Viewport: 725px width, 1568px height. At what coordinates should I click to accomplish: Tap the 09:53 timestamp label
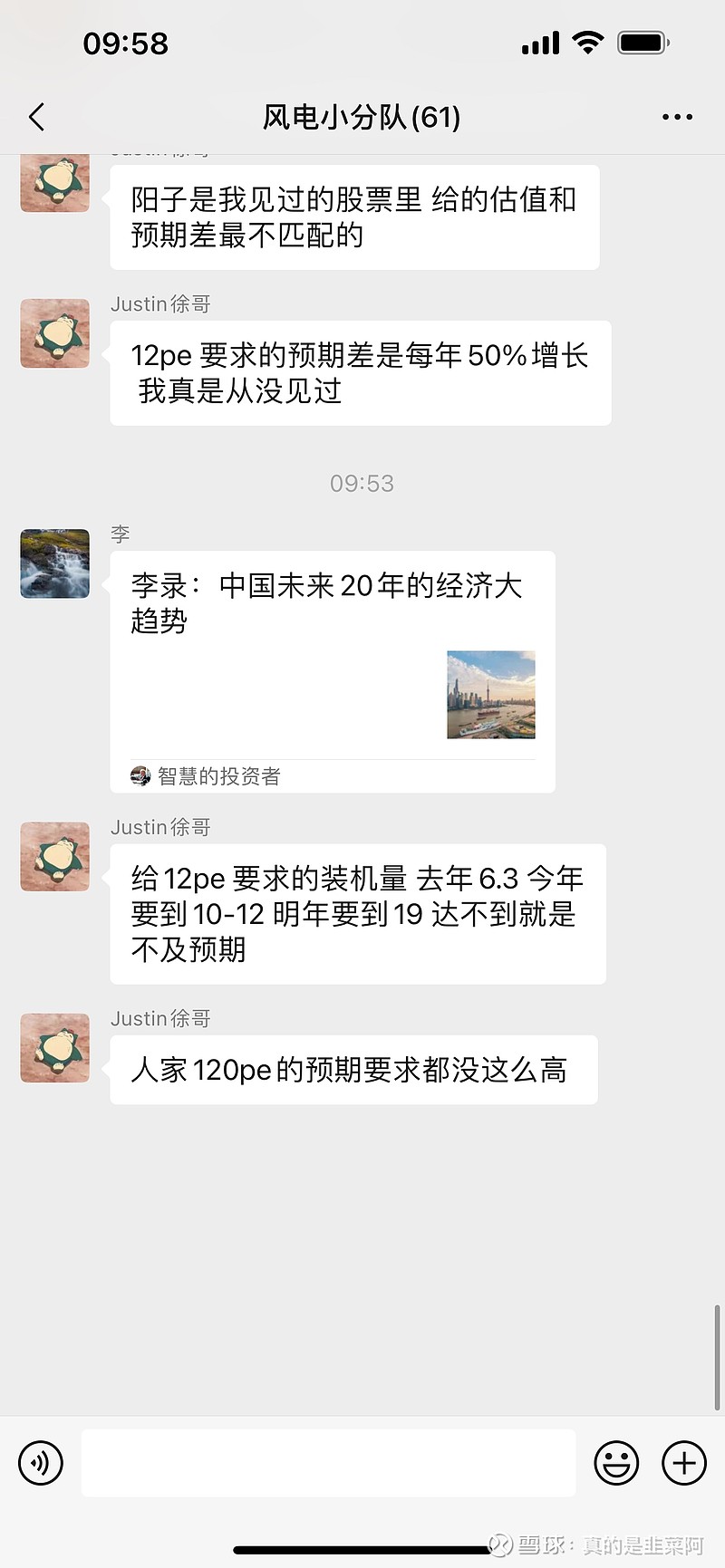click(x=362, y=483)
